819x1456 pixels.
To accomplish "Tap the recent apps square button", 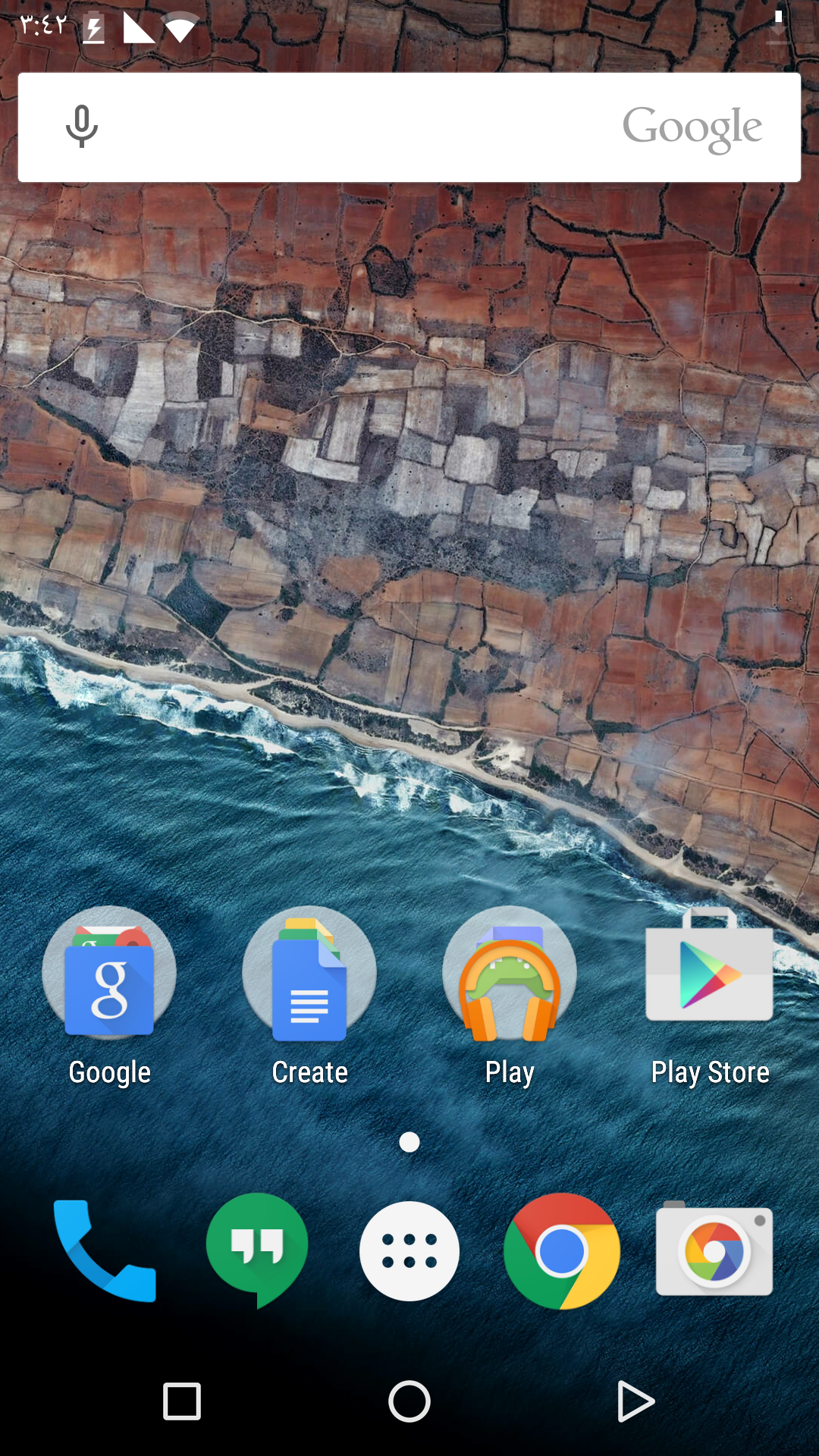I will (x=182, y=1401).
